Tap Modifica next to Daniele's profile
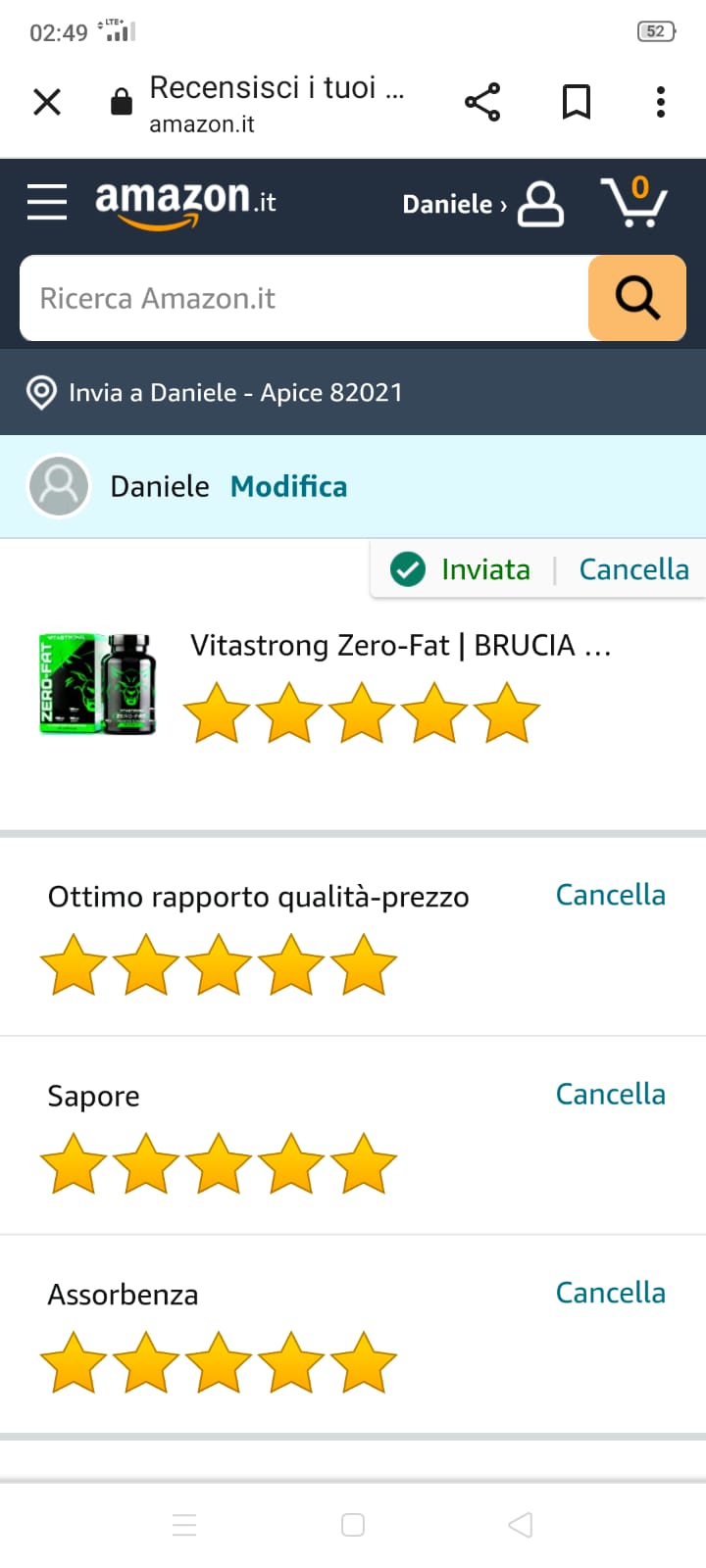 tap(288, 487)
